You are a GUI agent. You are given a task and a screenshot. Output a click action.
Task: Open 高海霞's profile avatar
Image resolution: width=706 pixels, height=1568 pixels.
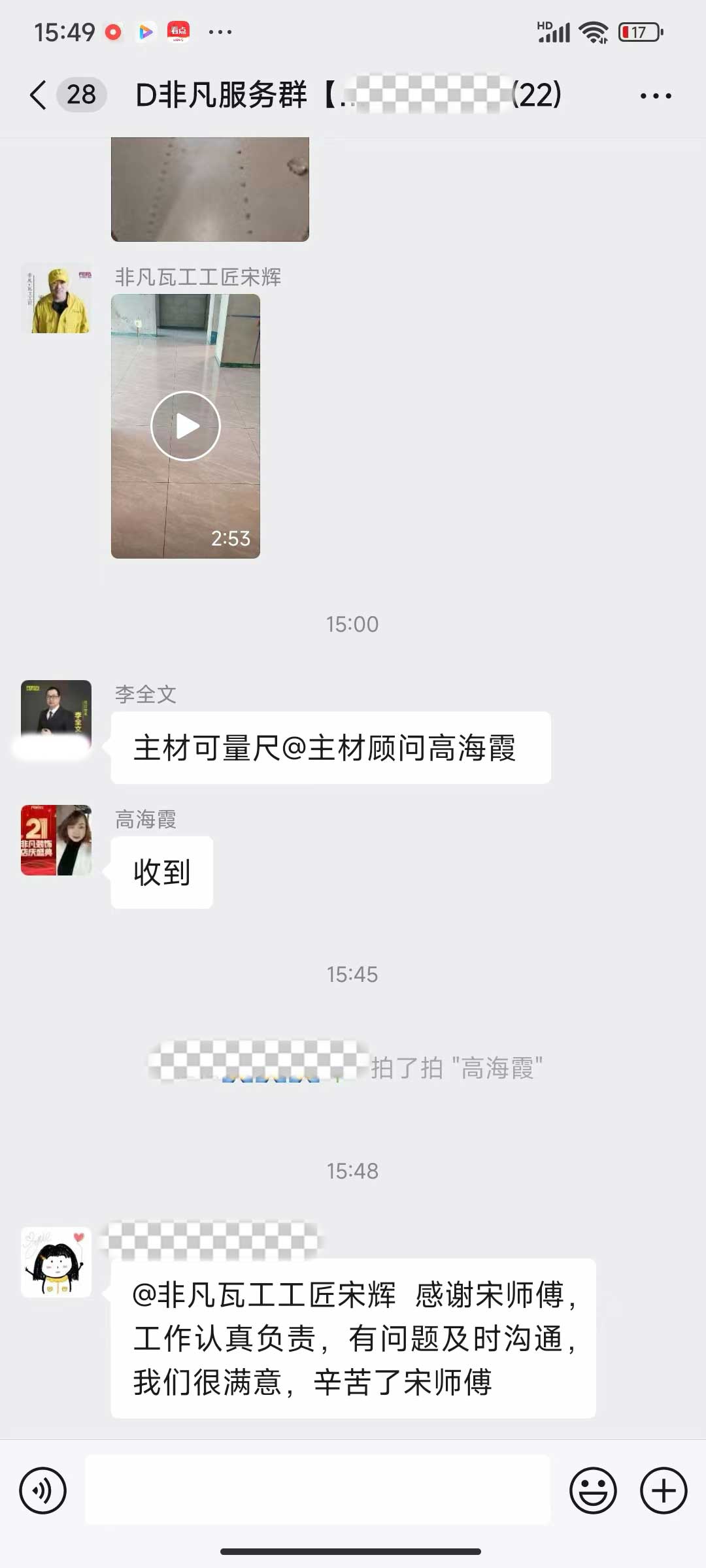56,840
